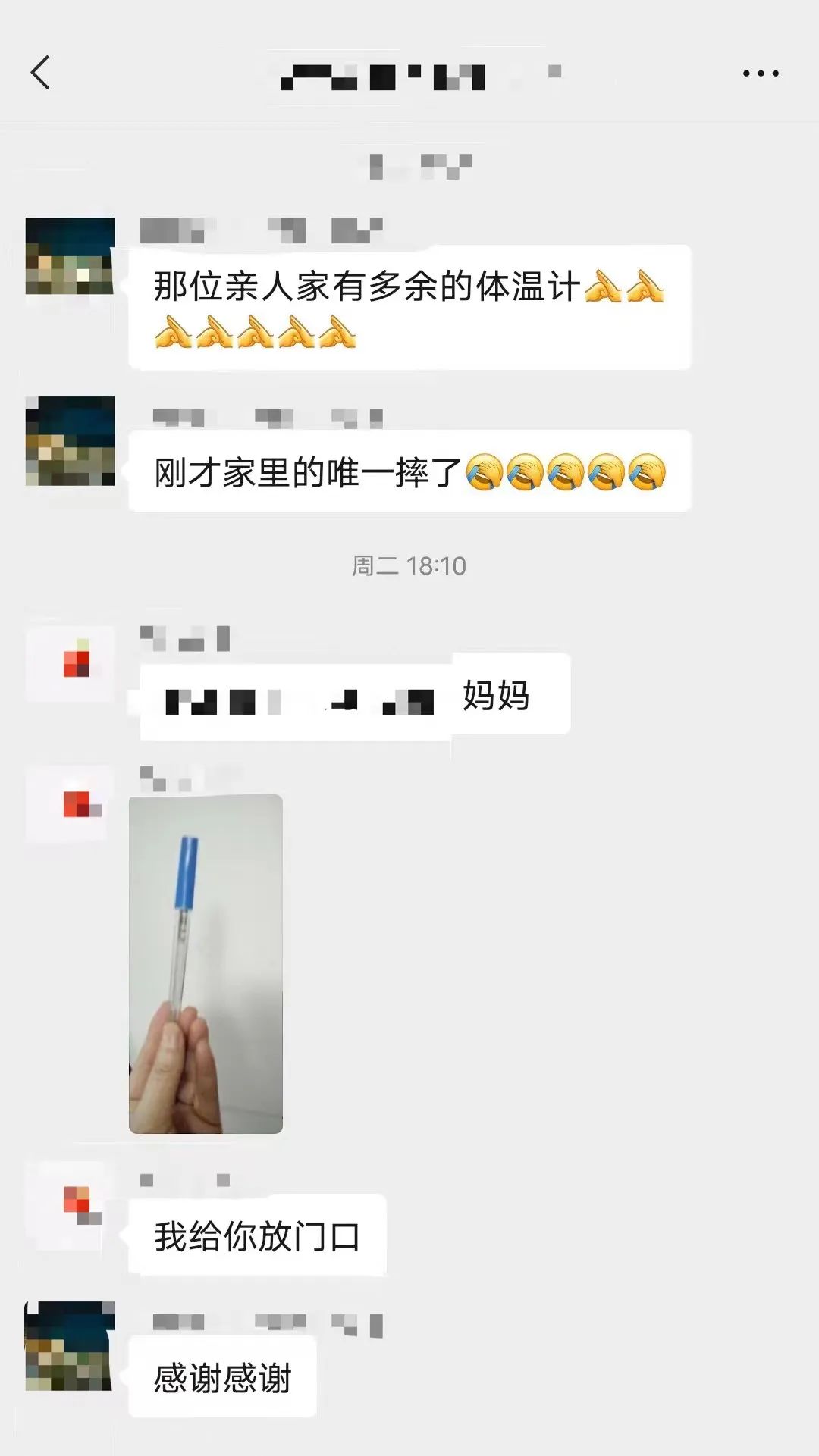Go back from the chat

[41, 73]
